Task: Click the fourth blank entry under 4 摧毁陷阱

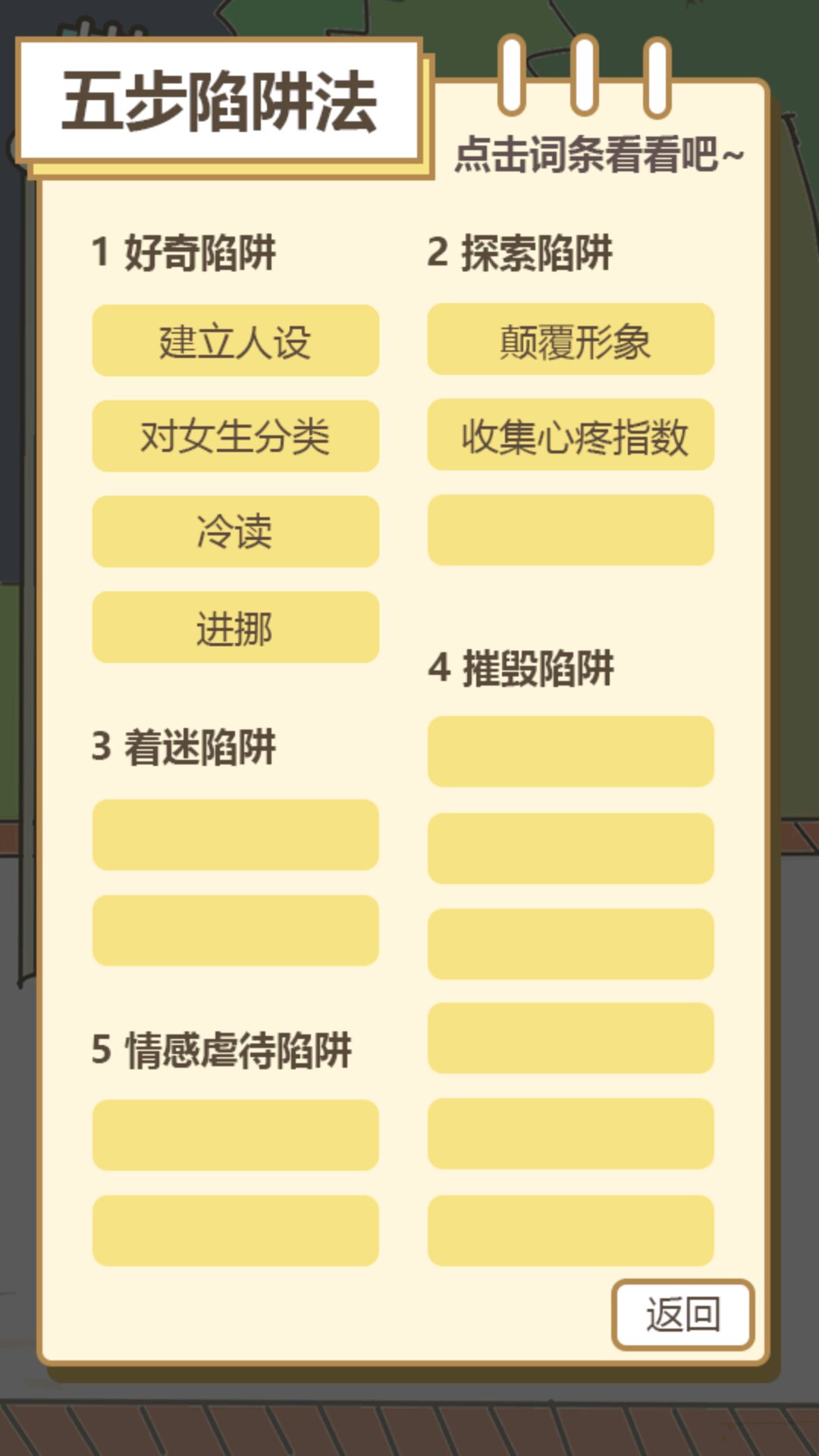Action: pyautogui.click(x=569, y=1039)
